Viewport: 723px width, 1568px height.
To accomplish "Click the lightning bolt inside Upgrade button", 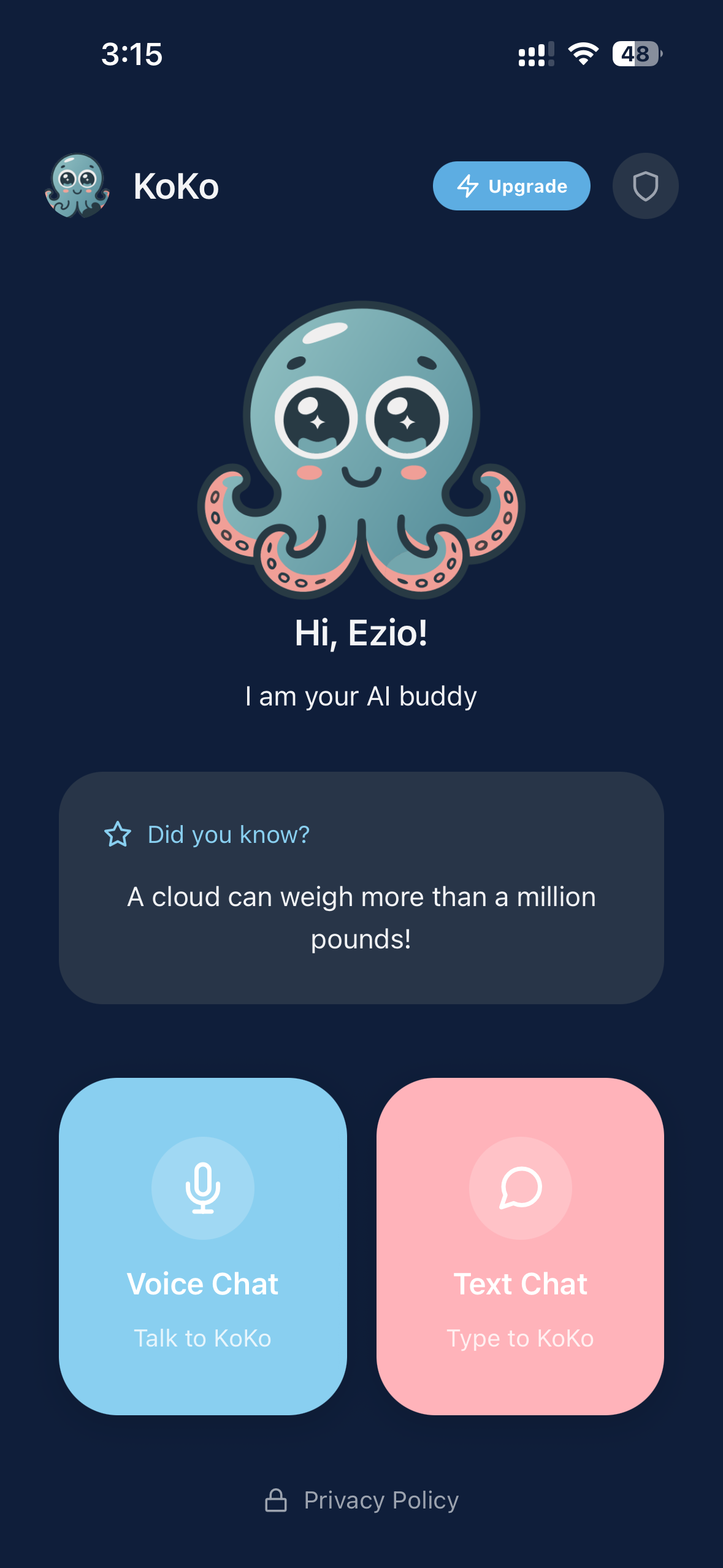I will (469, 186).
